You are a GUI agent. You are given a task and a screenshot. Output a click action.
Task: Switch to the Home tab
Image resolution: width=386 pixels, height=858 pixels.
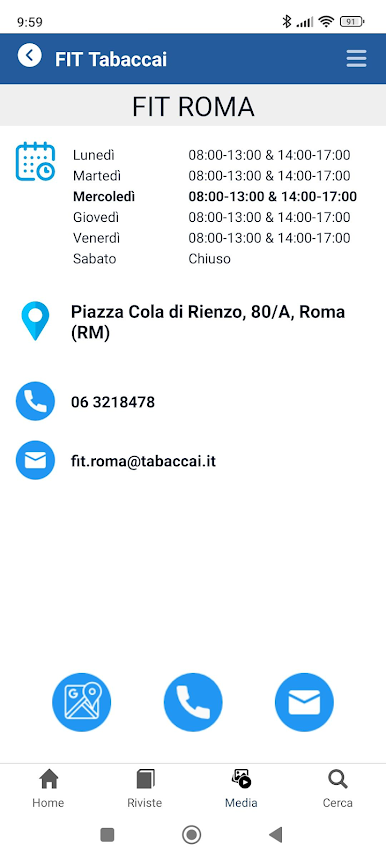[48, 789]
